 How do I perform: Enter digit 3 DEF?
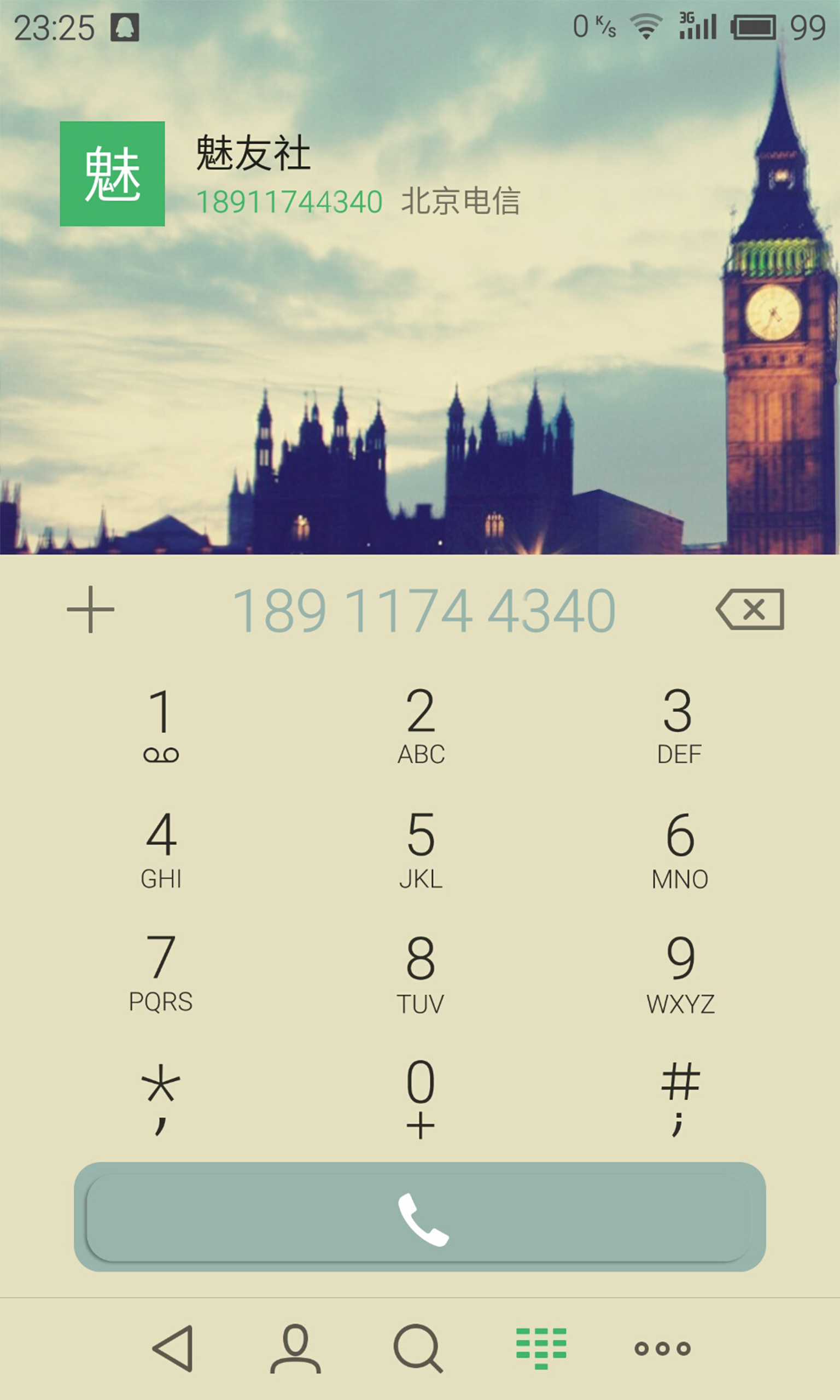click(x=679, y=726)
